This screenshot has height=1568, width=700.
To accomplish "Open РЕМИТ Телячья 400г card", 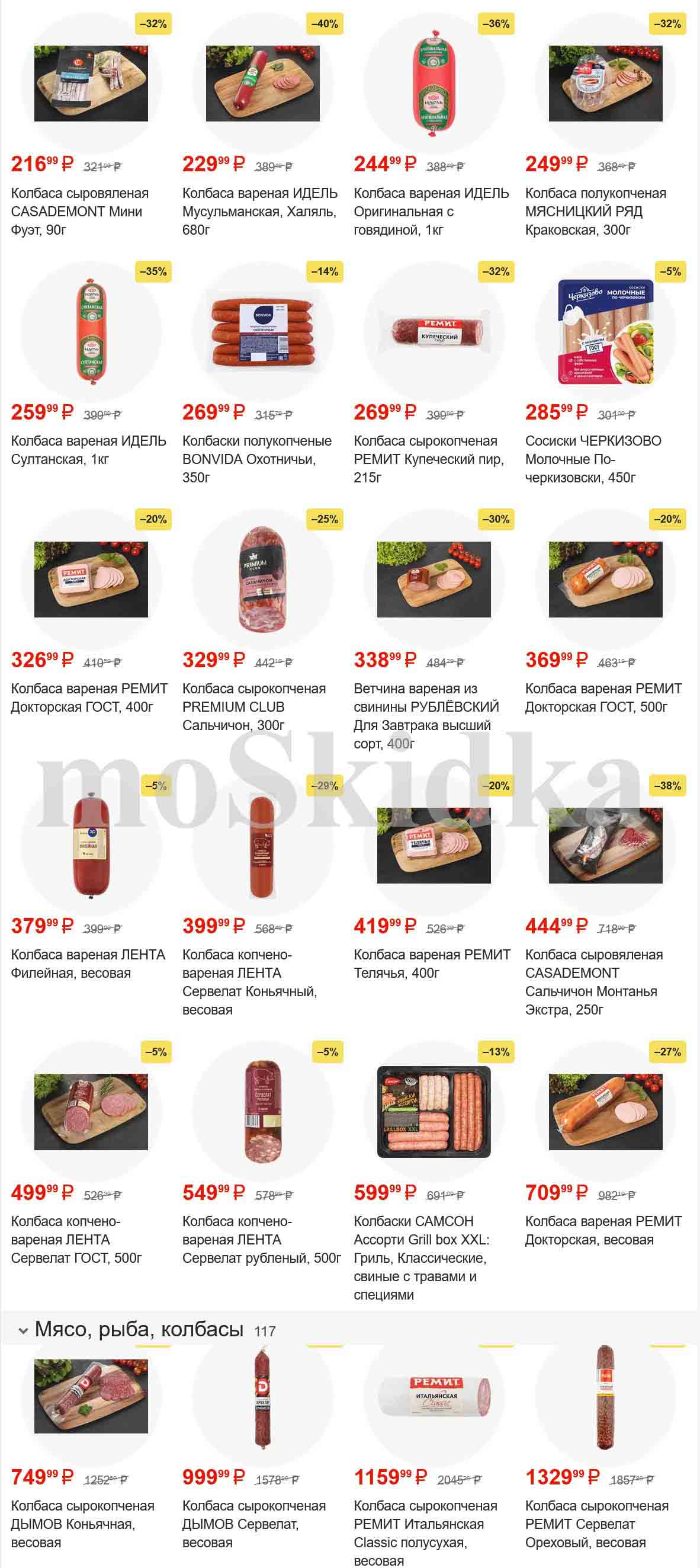I will point(434,845).
